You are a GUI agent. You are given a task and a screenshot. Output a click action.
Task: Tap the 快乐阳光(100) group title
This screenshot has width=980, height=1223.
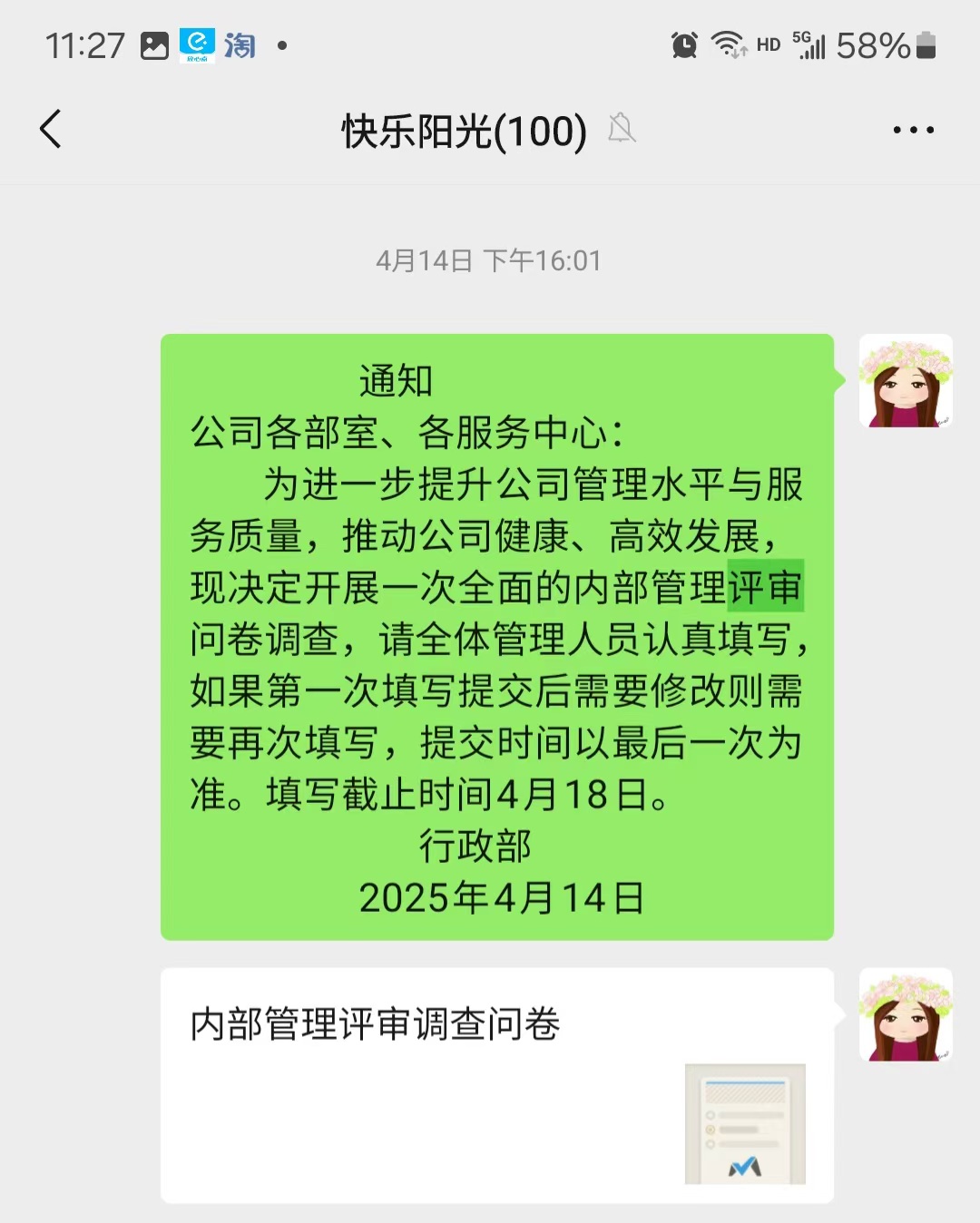coord(461,130)
